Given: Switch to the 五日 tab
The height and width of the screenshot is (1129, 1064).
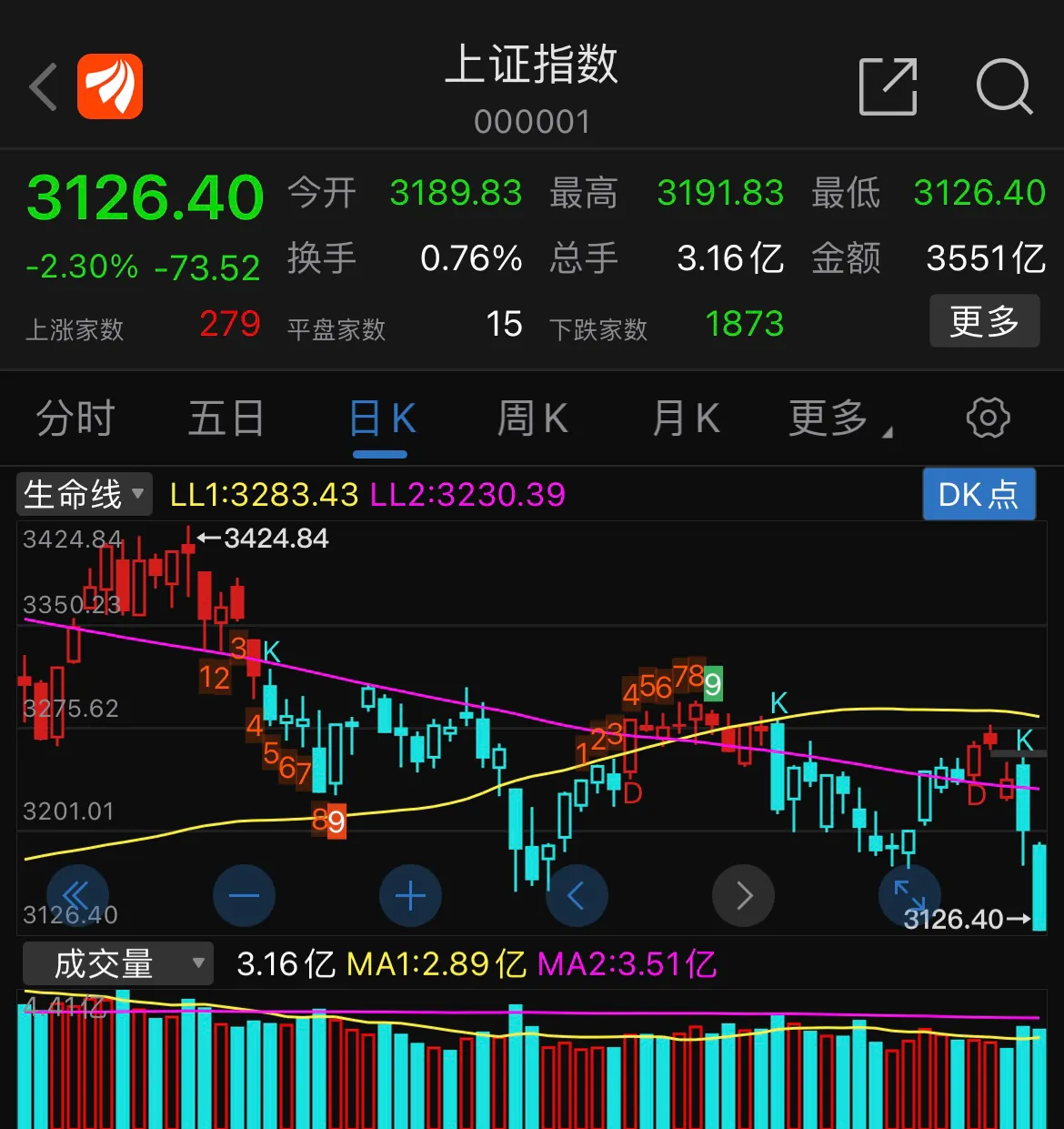Looking at the screenshot, I should pos(226,419).
